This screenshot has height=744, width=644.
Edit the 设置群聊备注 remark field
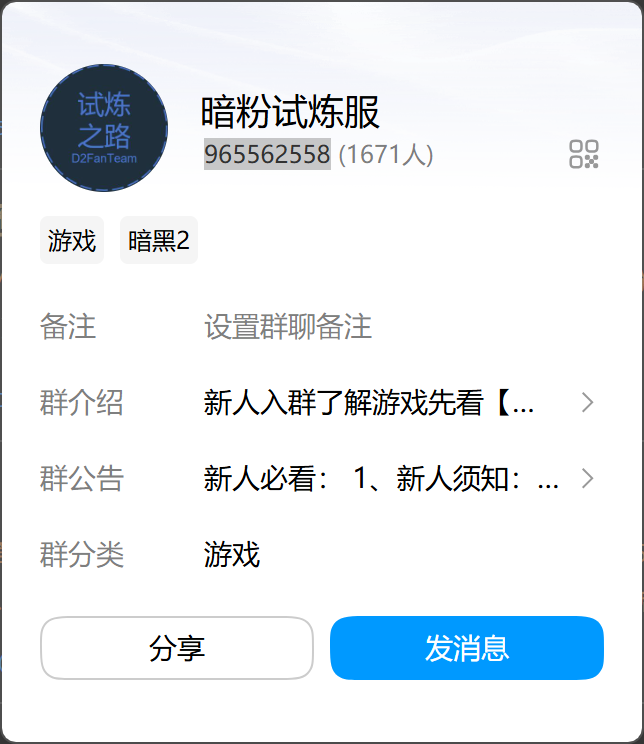tap(288, 326)
